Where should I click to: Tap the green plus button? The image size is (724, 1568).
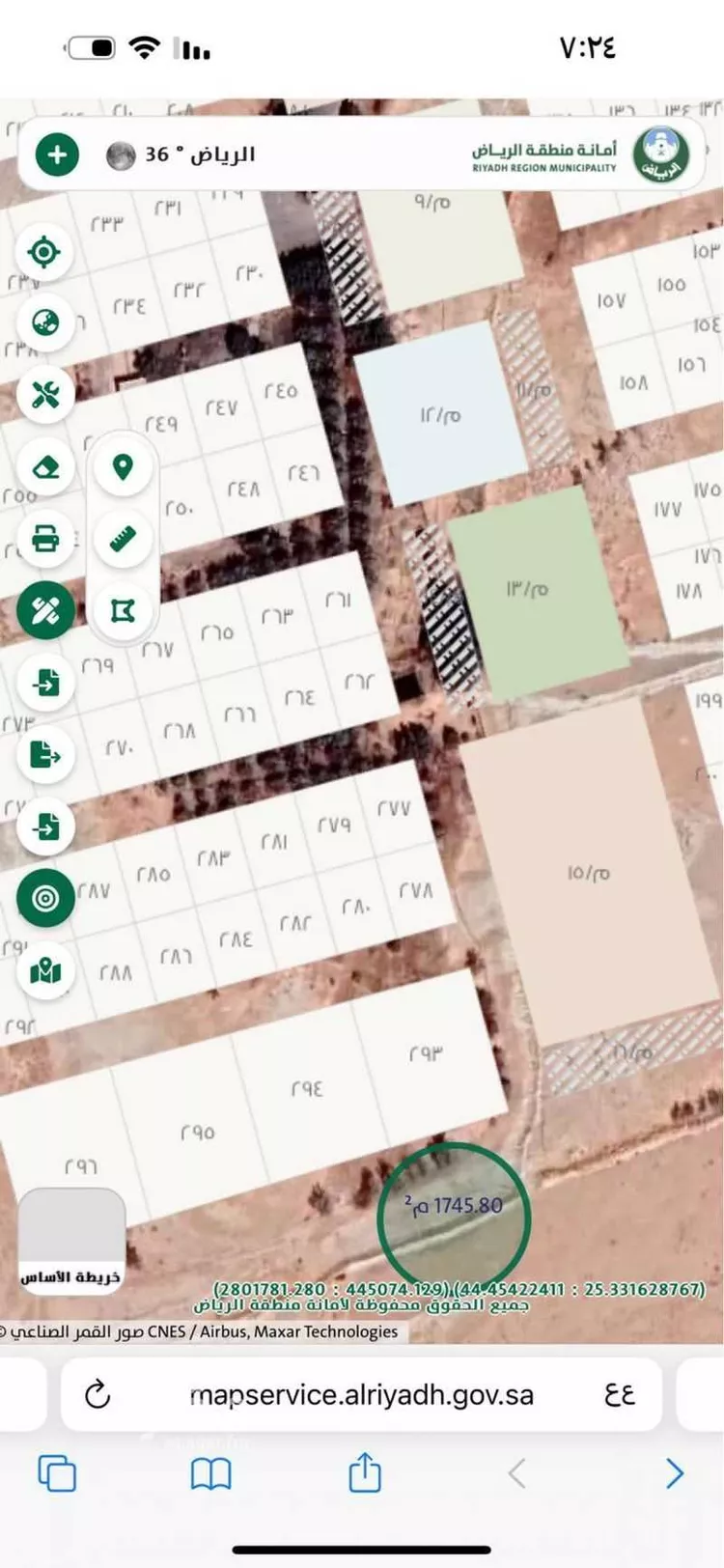click(57, 154)
